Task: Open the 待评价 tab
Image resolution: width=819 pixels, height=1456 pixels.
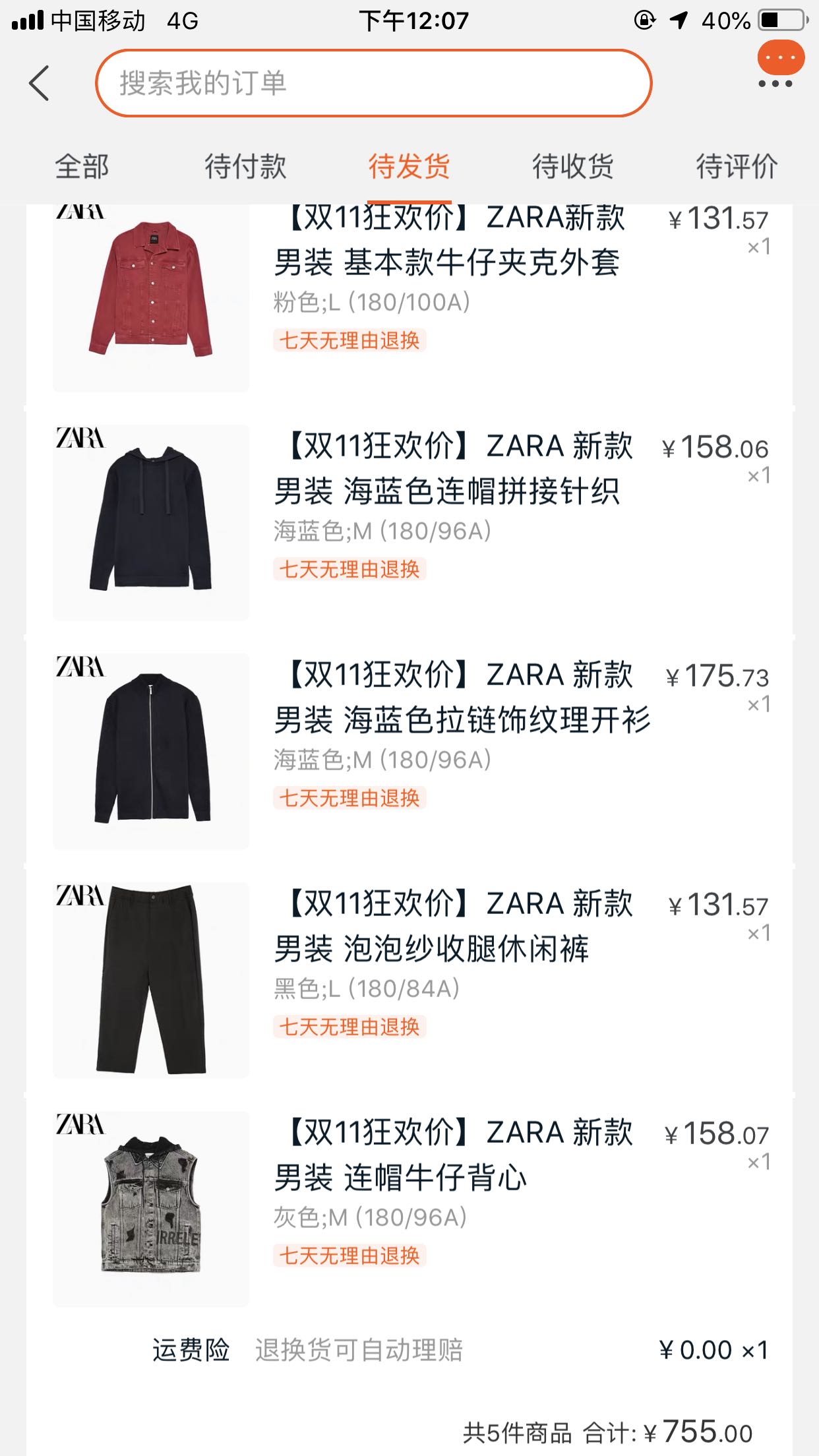Action: (x=737, y=166)
